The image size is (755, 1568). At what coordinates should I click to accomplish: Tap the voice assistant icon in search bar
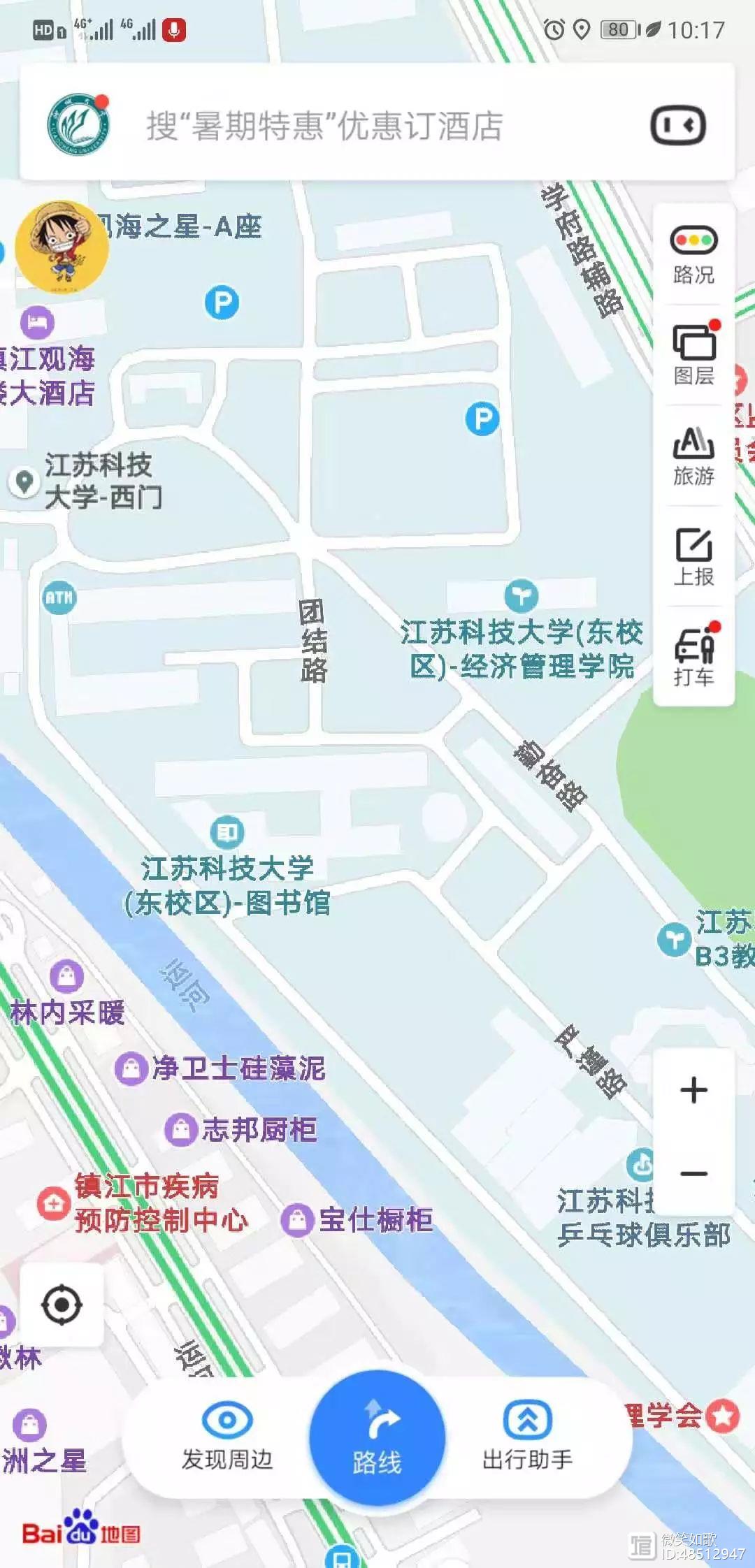(678, 126)
